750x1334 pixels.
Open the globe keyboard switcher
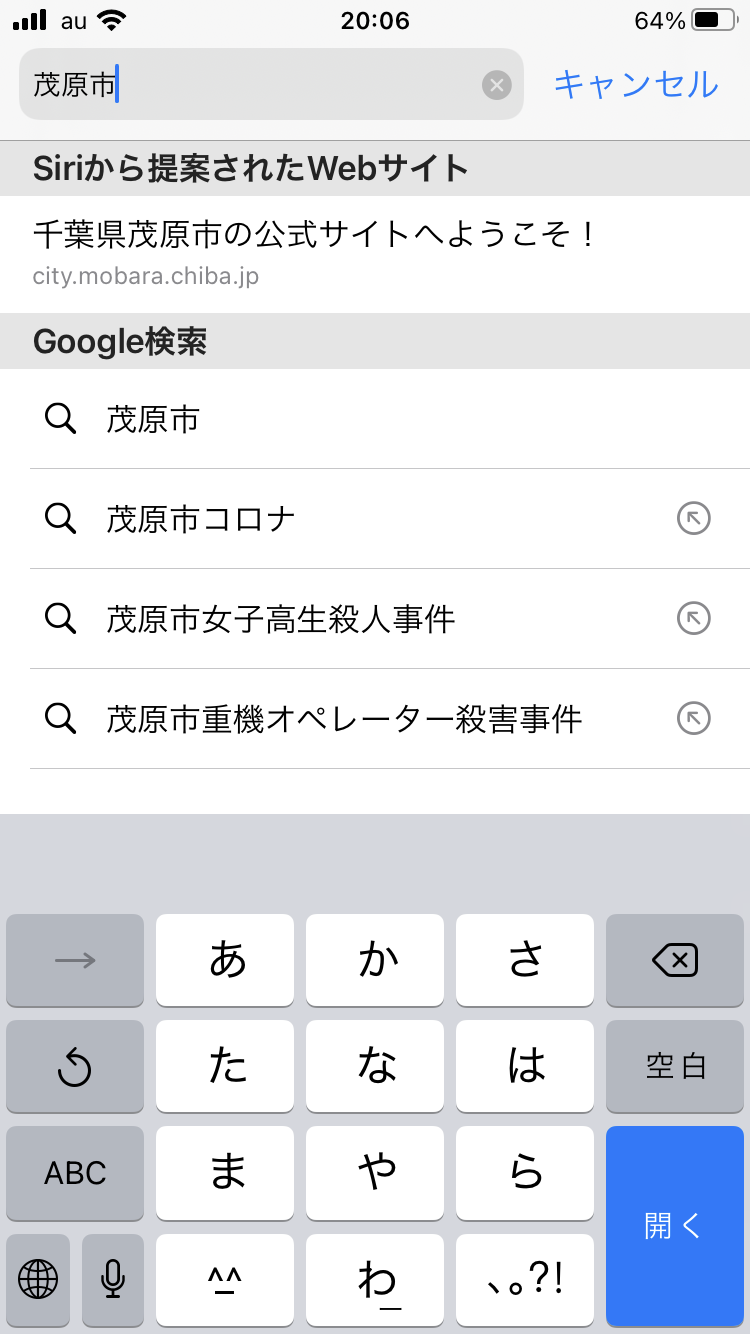(x=38, y=1279)
